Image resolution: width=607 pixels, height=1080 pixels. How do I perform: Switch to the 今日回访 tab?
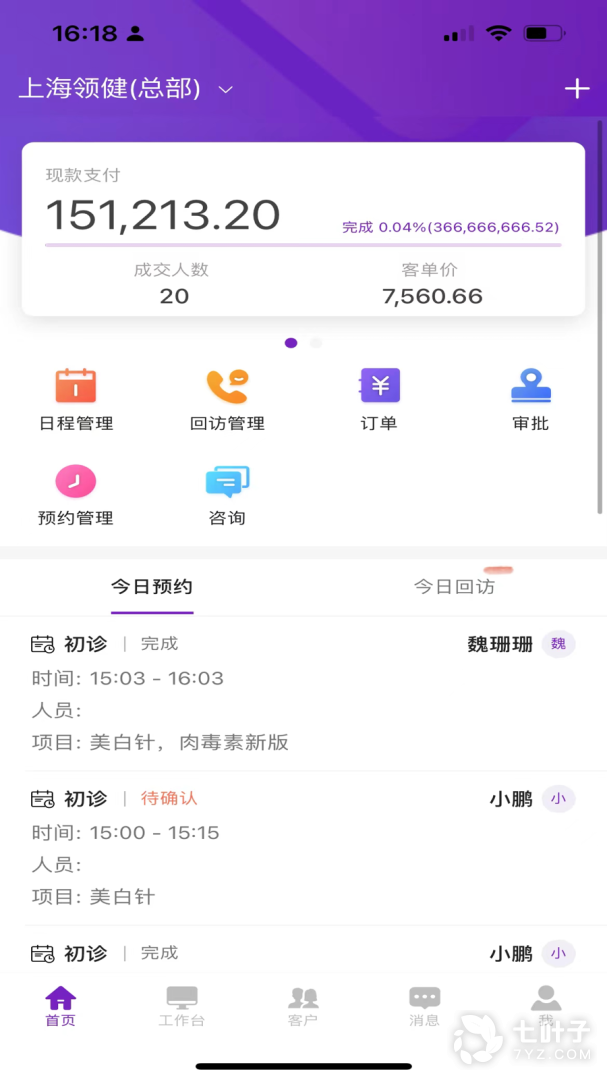click(x=454, y=587)
